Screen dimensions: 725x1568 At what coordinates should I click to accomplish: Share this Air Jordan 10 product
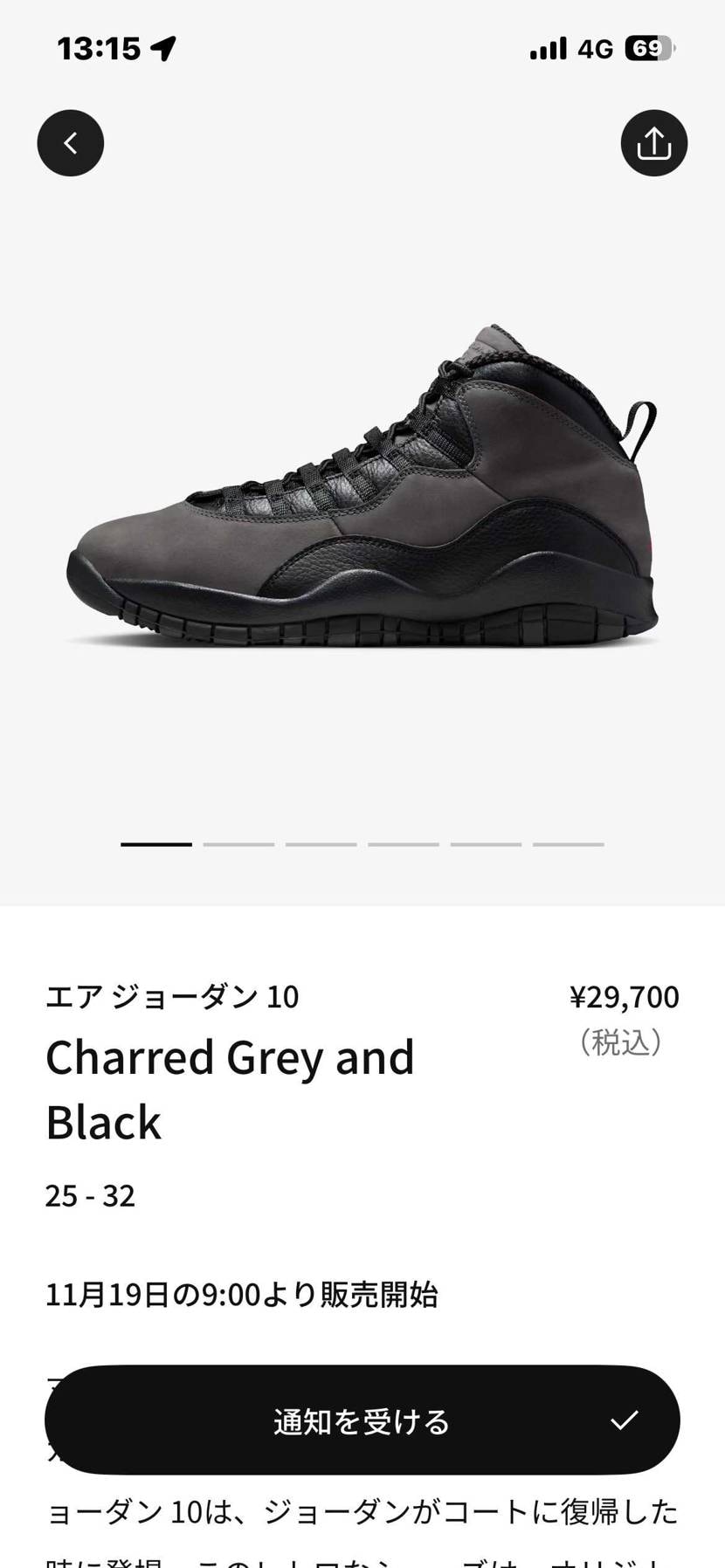[653, 143]
